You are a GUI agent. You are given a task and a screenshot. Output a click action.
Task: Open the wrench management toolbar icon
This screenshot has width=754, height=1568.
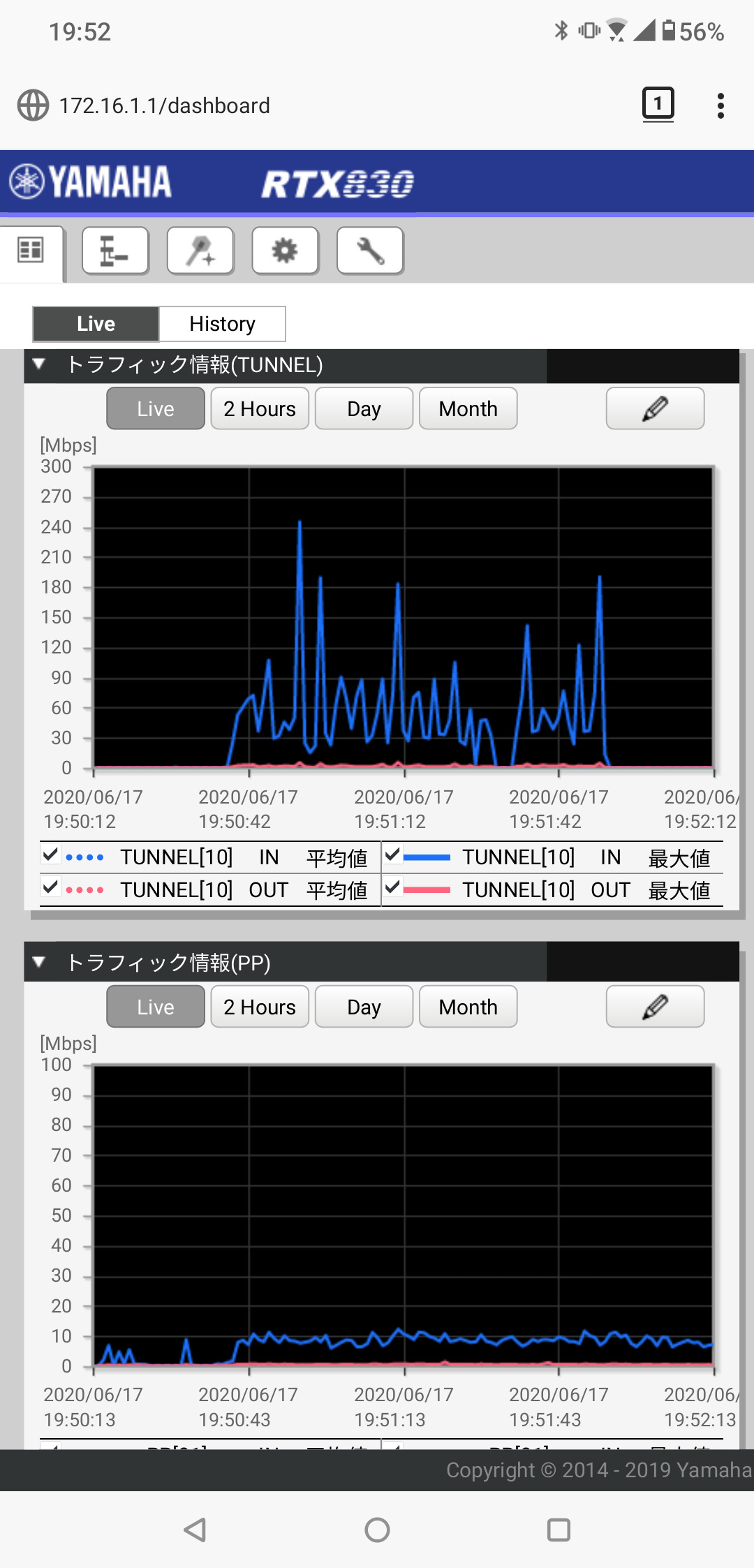click(370, 251)
